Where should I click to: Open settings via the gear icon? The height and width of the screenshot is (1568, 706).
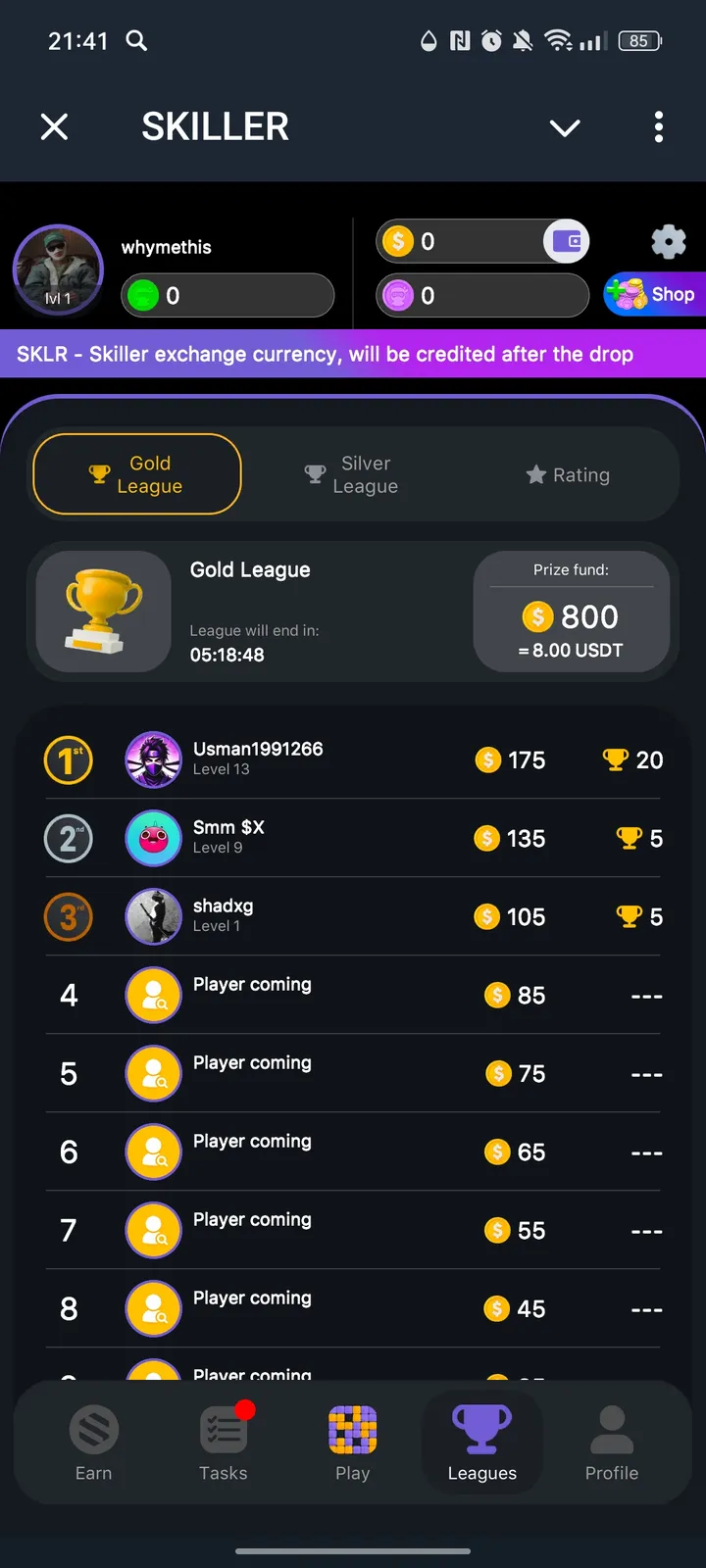click(x=668, y=242)
